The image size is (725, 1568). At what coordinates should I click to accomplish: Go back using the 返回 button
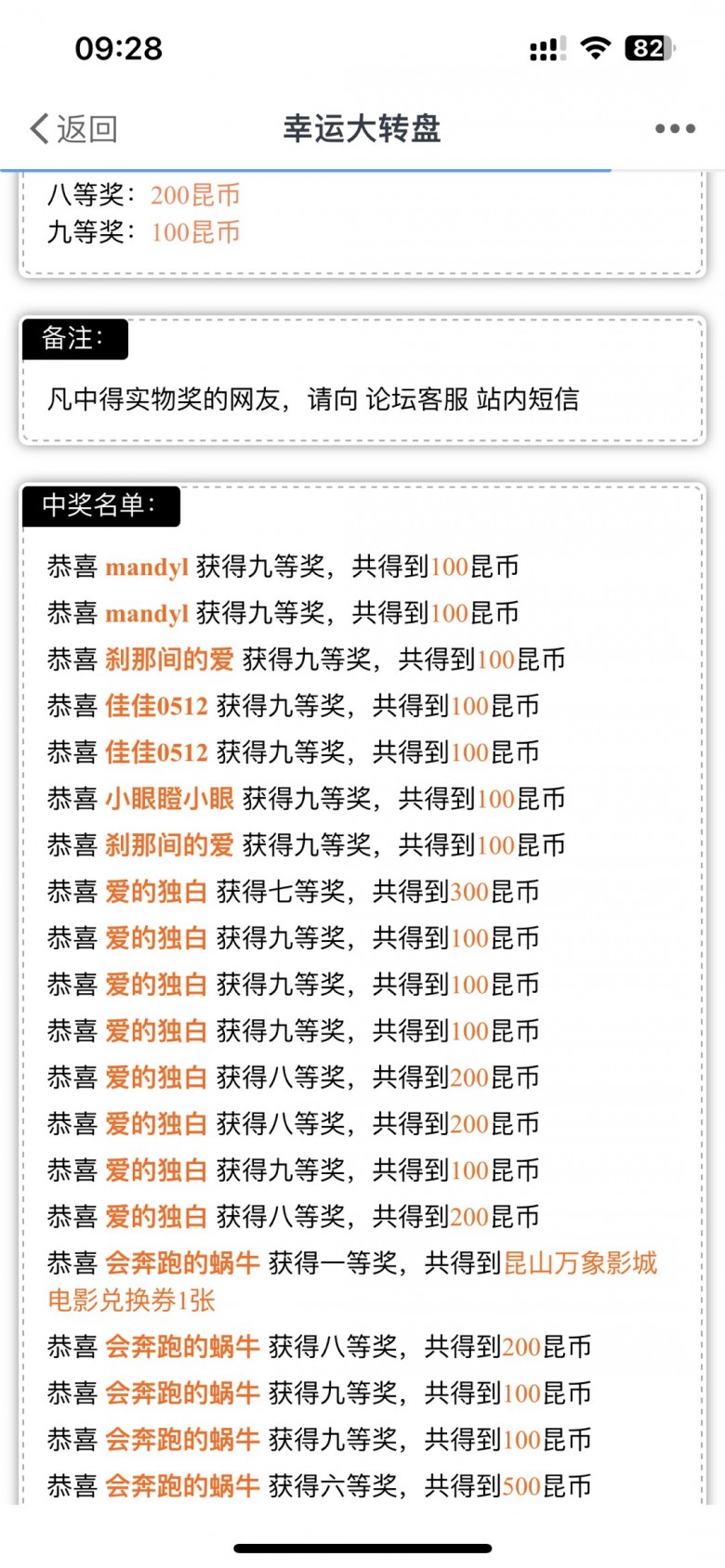(74, 129)
